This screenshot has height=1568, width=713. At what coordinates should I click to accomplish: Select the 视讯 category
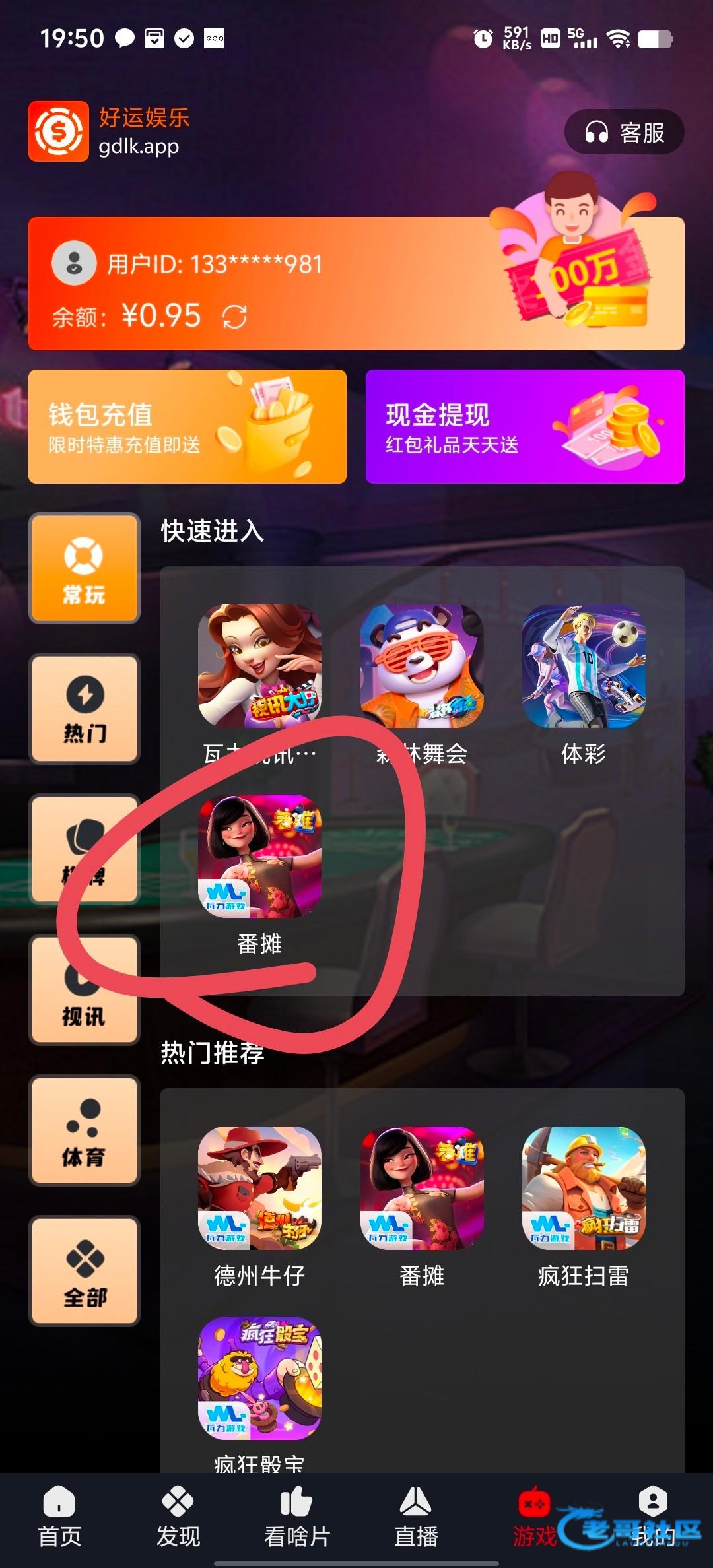(x=85, y=990)
